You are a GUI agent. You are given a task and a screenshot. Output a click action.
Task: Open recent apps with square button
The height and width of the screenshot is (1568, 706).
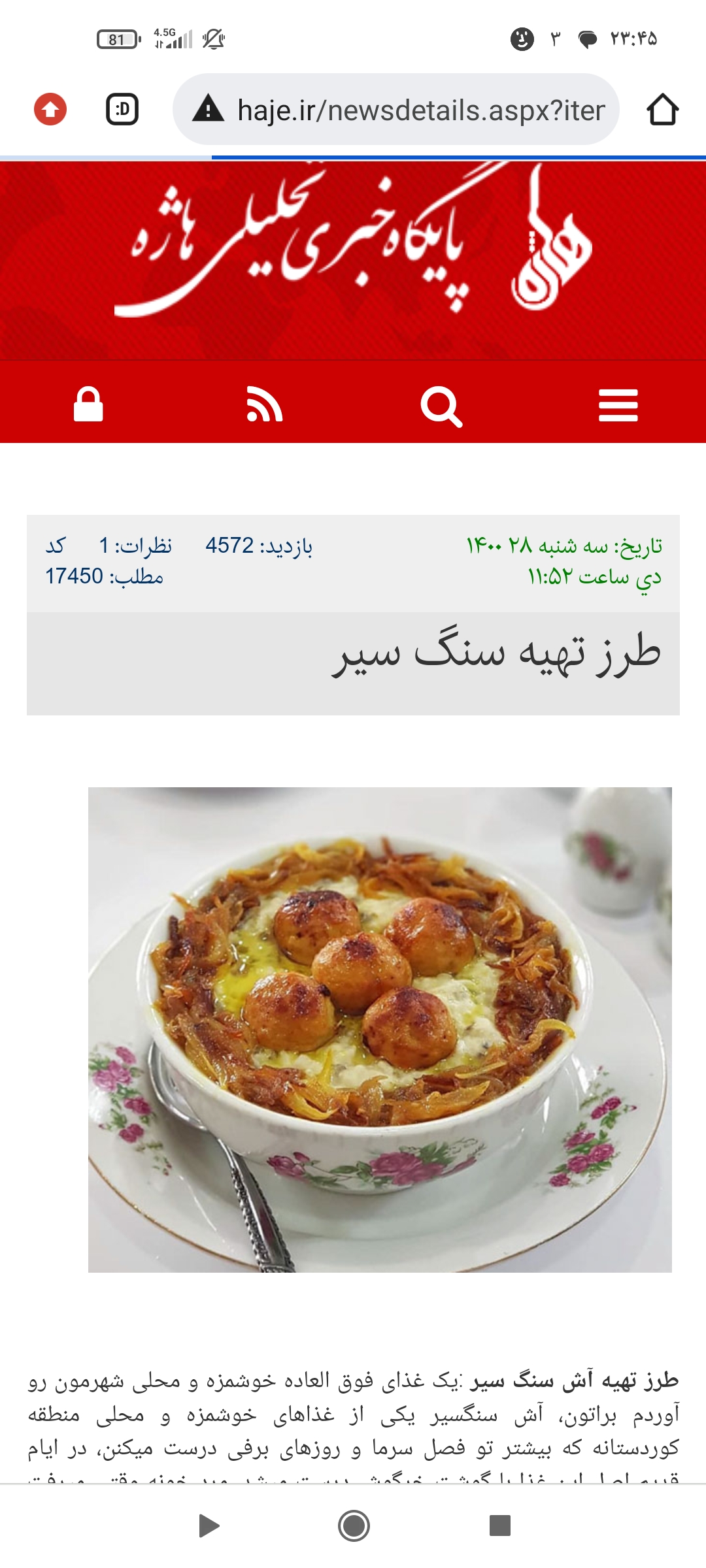point(499,1526)
